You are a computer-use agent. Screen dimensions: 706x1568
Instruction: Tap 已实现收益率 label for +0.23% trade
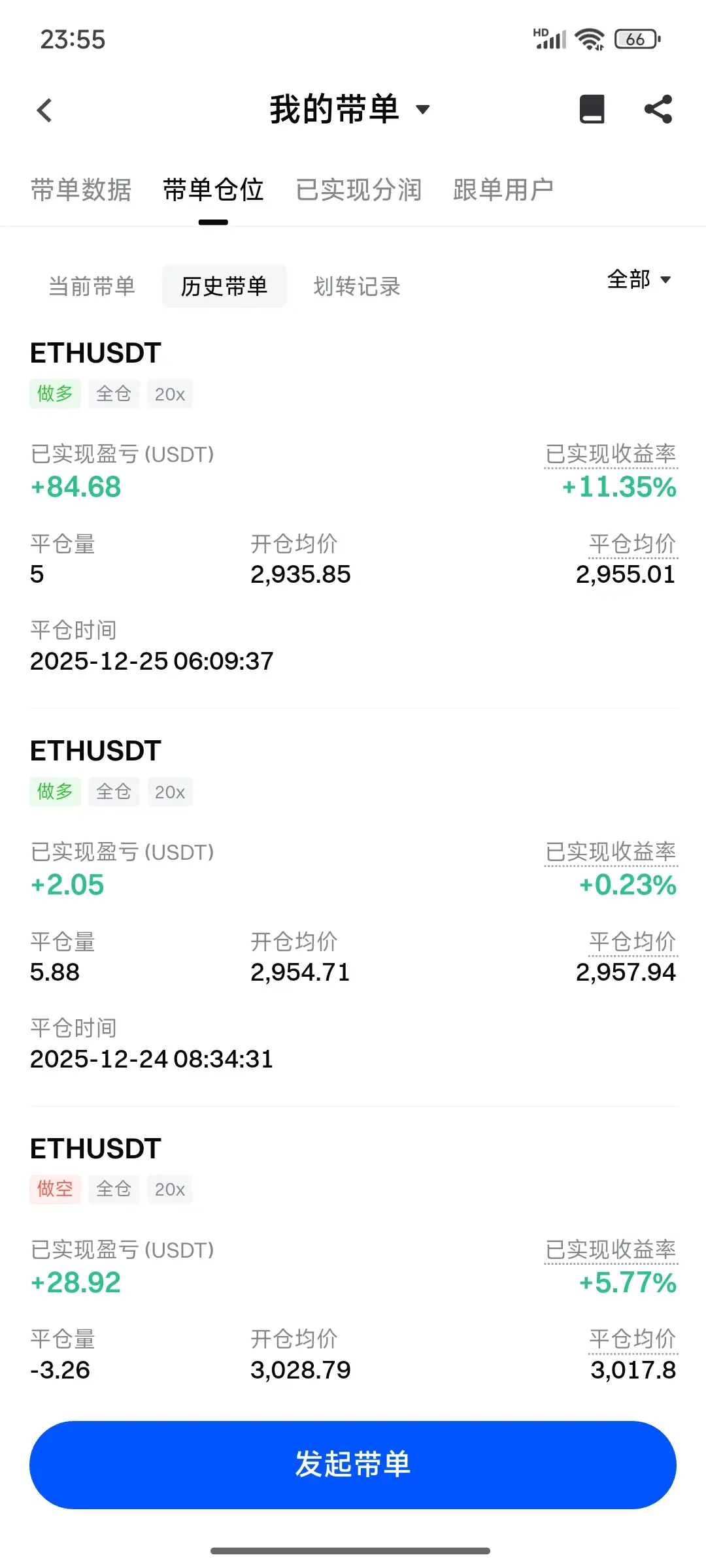611,852
